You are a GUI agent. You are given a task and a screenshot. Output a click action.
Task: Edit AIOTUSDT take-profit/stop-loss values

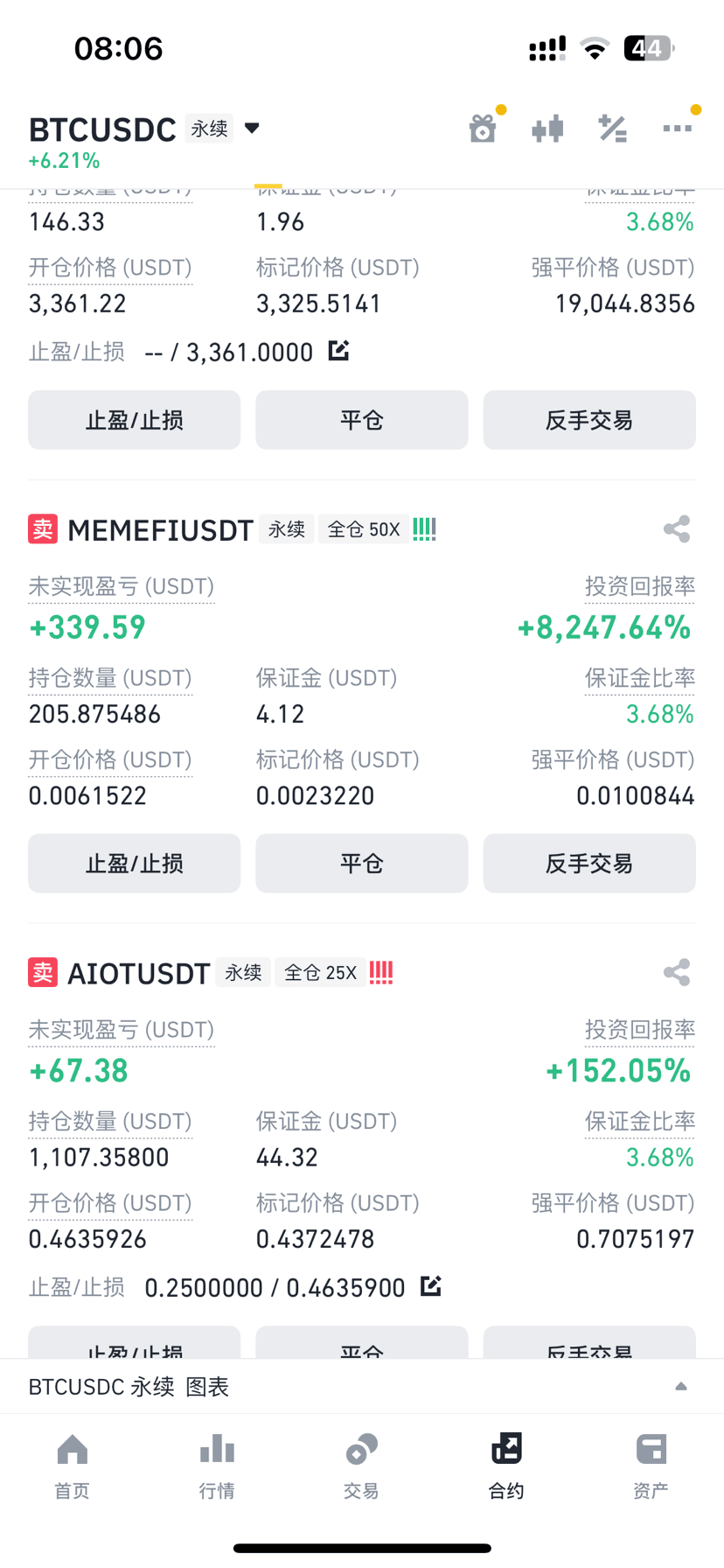(x=431, y=1286)
